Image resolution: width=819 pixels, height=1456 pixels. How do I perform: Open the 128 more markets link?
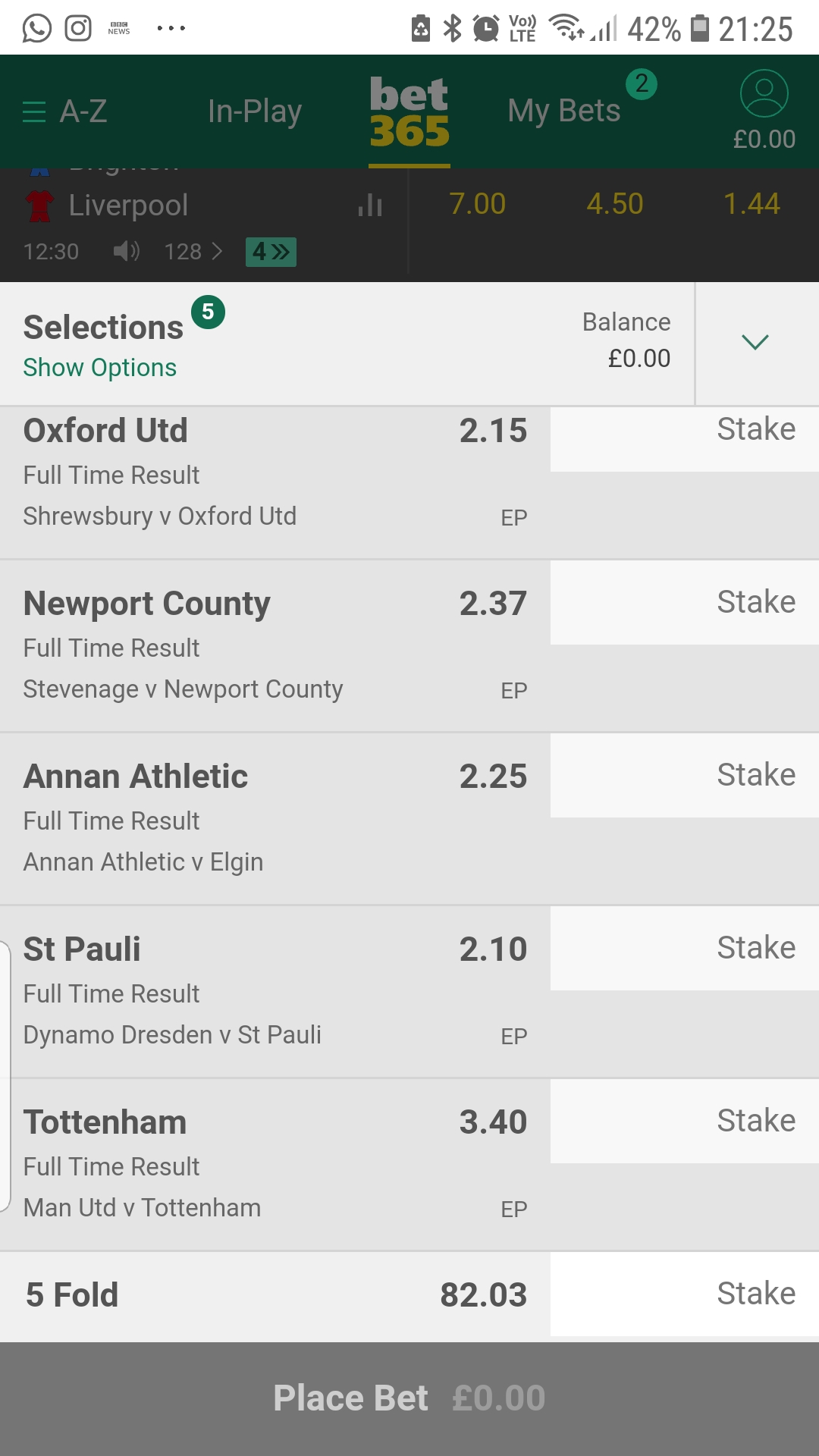click(193, 252)
